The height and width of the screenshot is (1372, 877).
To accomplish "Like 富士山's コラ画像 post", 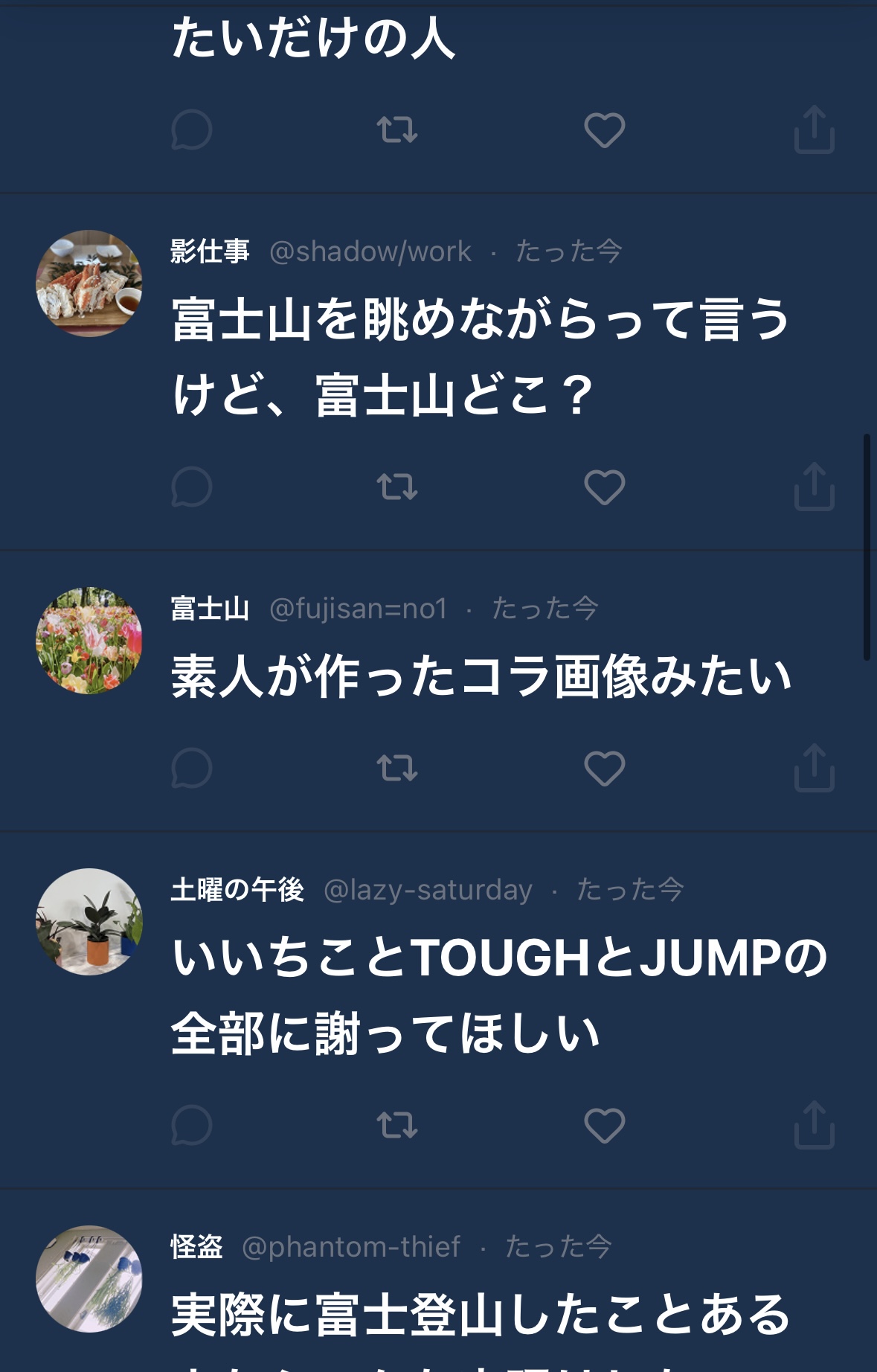I will [604, 768].
